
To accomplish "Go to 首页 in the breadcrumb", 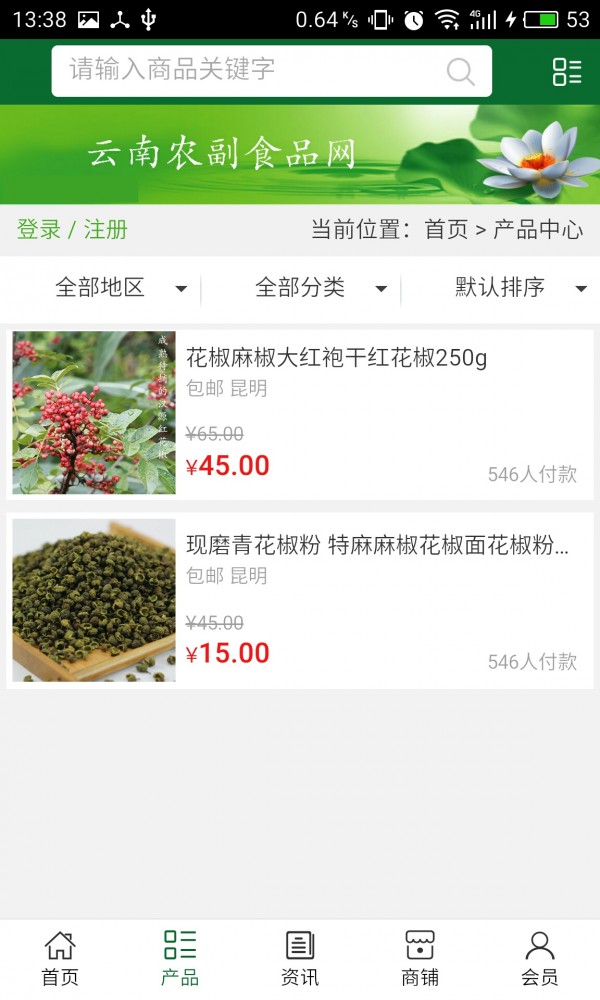I will (x=446, y=230).
